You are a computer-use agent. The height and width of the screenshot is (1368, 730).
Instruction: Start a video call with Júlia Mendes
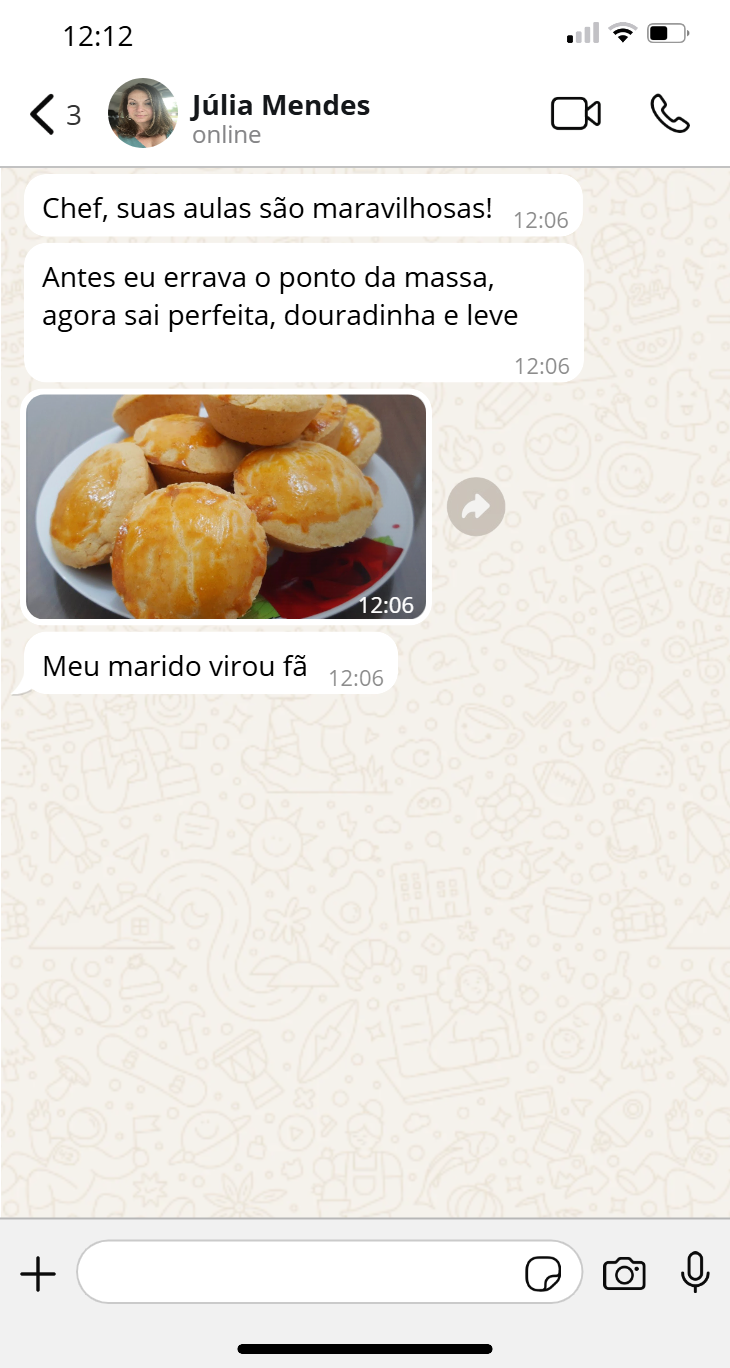click(x=576, y=114)
